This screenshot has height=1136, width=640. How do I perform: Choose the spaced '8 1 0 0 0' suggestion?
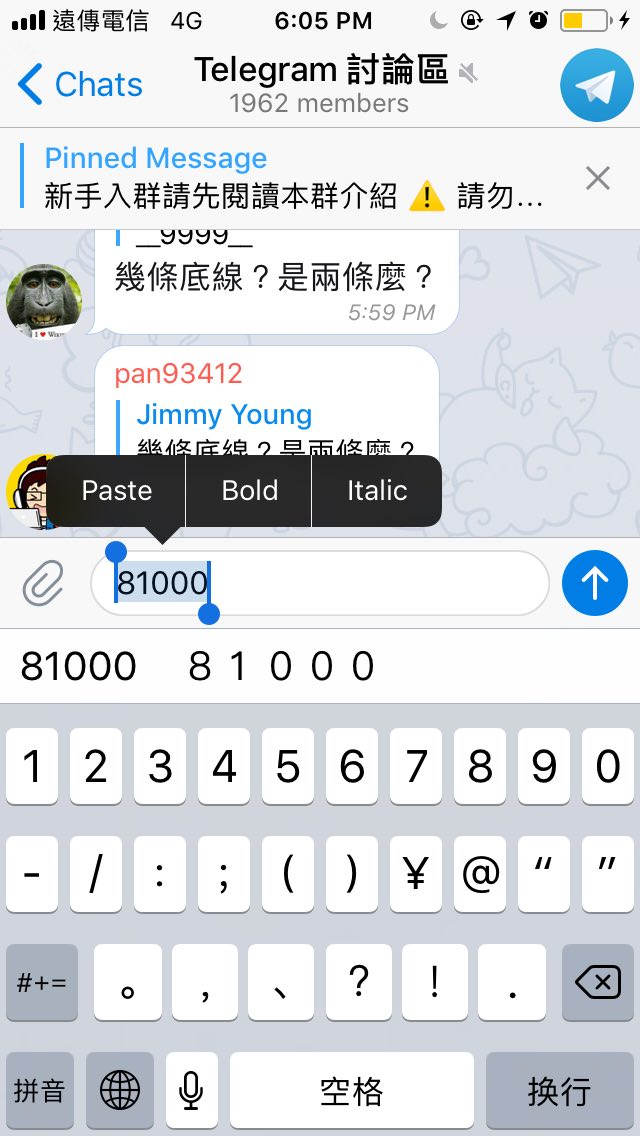282,666
